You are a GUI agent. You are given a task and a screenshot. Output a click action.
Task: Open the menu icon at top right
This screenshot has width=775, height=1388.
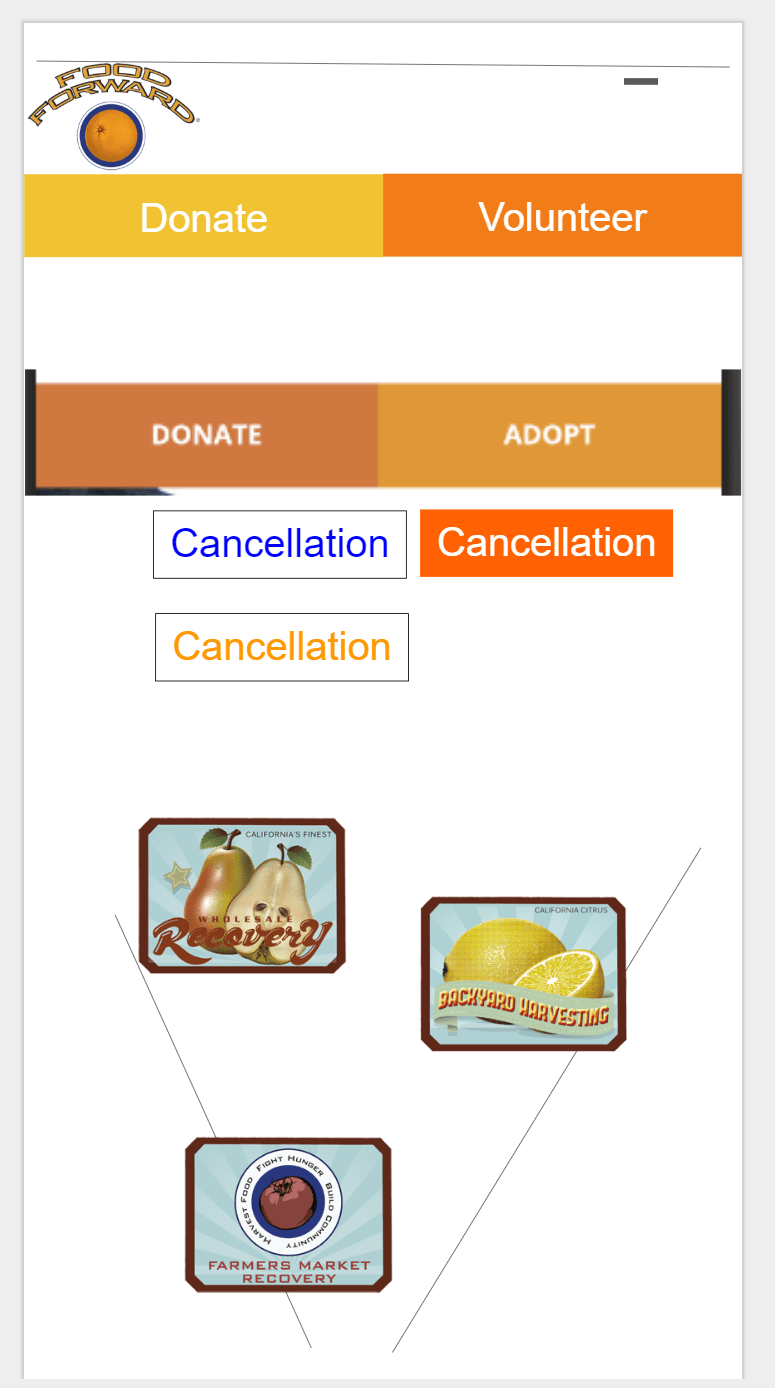640,81
